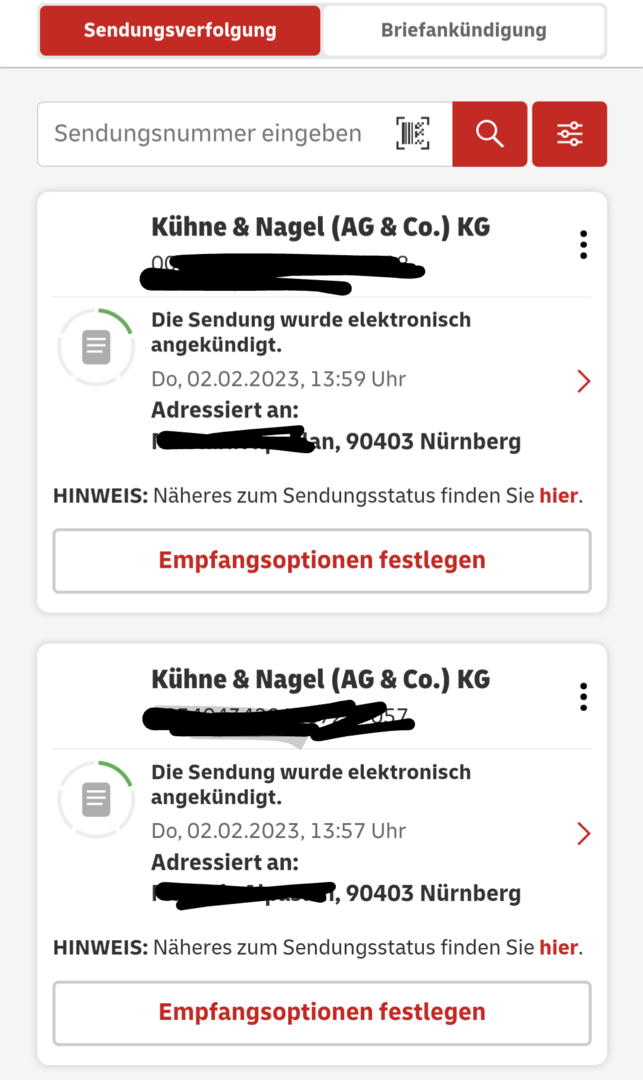Tap the red magnifier search button
Viewport: 643px width, 1080px height.
pos(489,133)
